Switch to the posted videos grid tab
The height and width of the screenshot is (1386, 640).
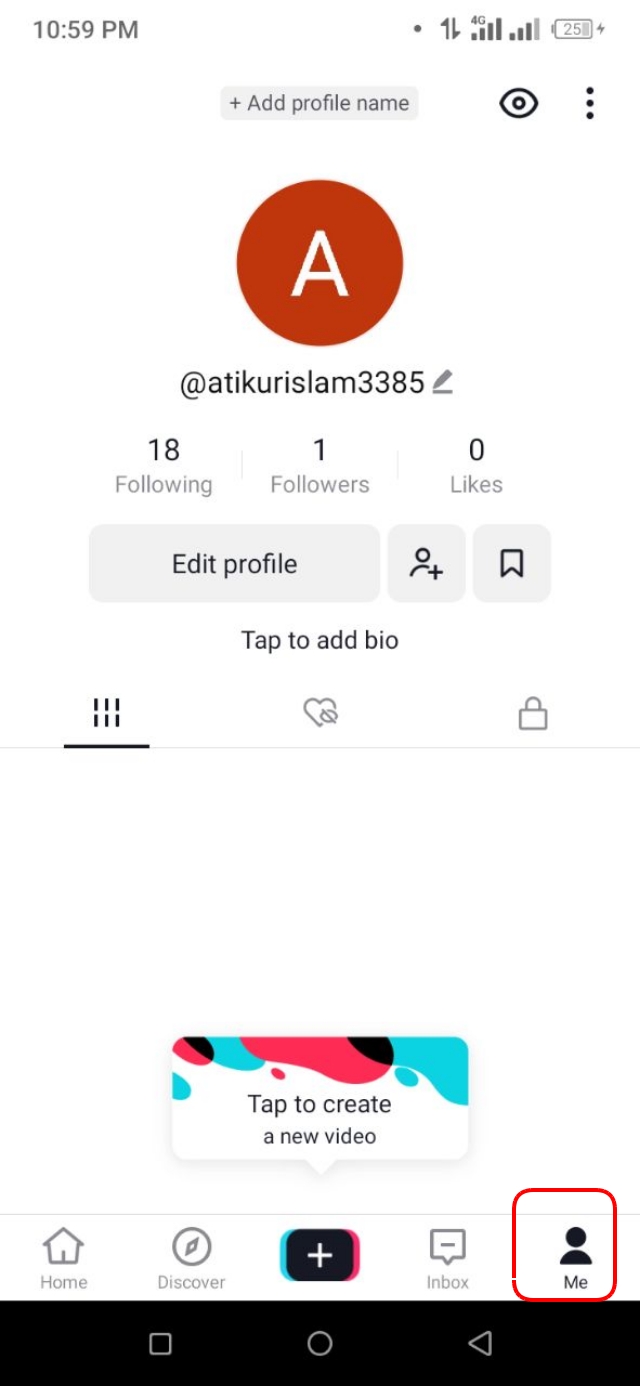[x=106, y=714]
